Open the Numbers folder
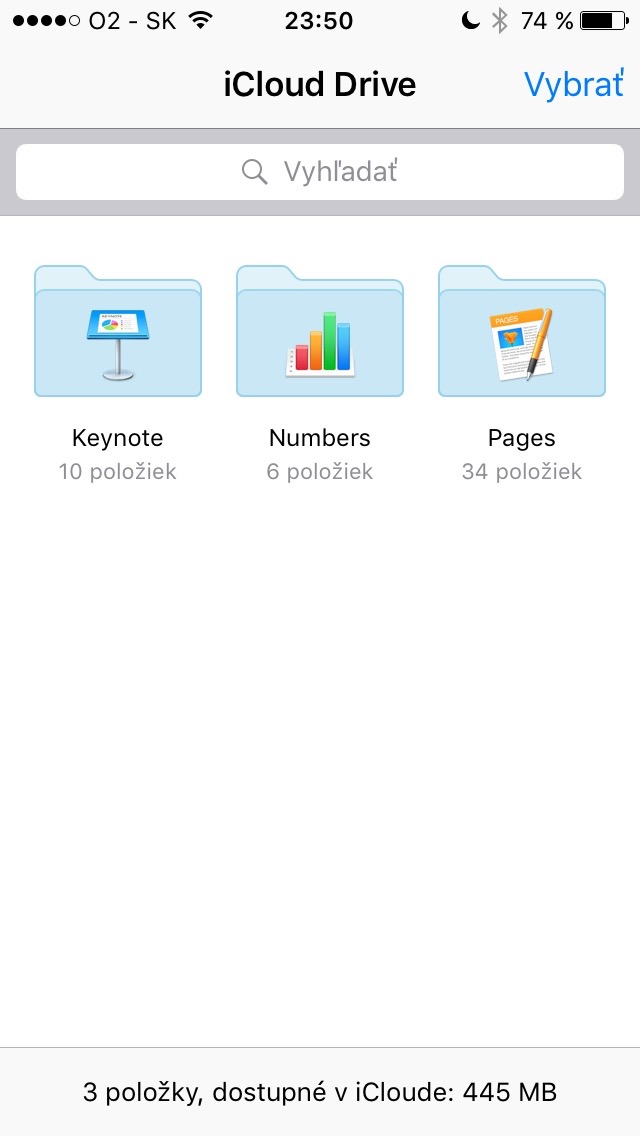The height and width of the screenshot is (1136, 640). pyautogui.click(x=320, y=333)
